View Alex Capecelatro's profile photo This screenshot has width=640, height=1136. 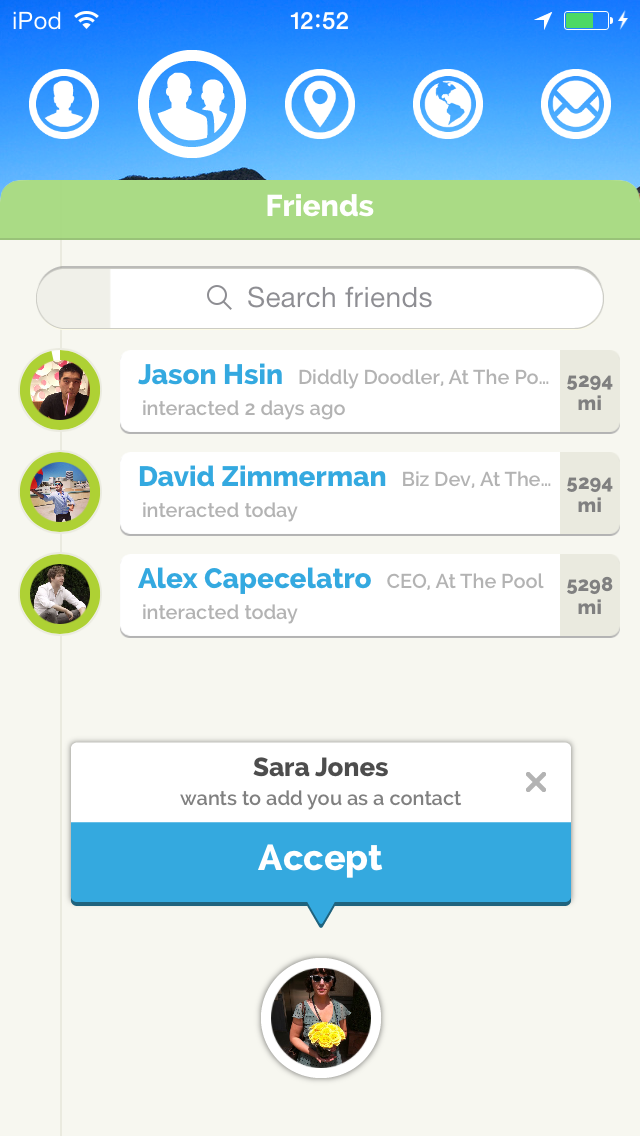[60, 594]
